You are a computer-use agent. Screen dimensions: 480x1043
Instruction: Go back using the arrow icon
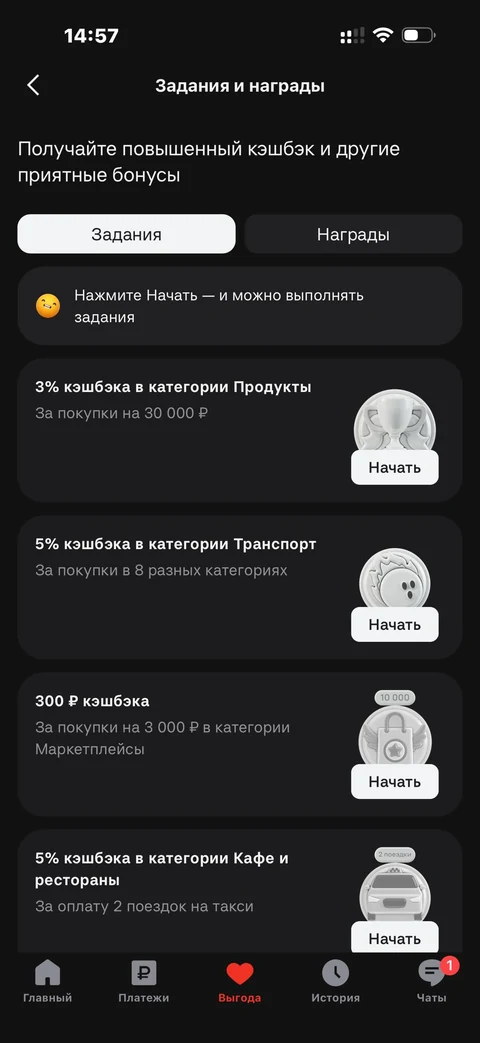[33, 85]
